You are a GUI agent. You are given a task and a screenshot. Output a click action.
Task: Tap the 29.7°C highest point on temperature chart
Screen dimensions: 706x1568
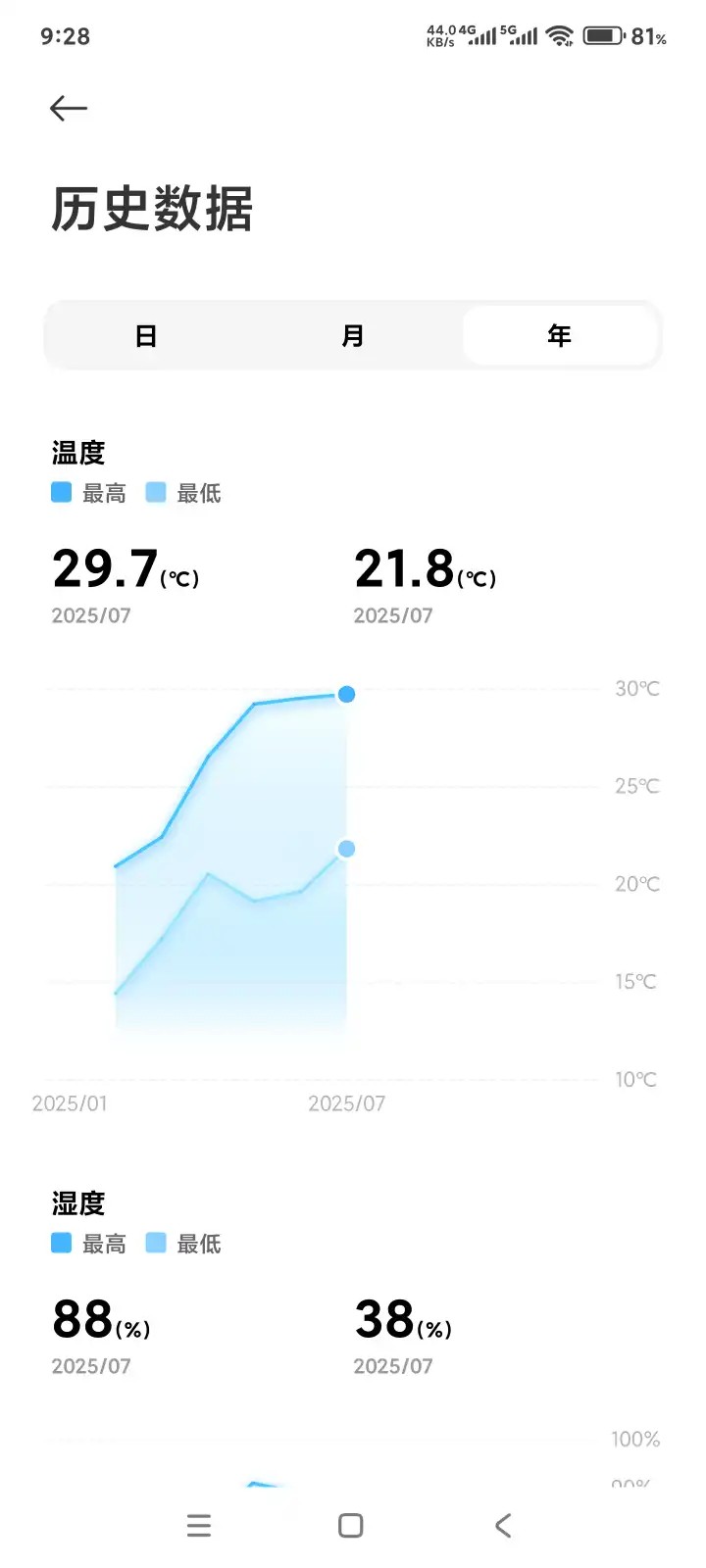tap(346, 695)
